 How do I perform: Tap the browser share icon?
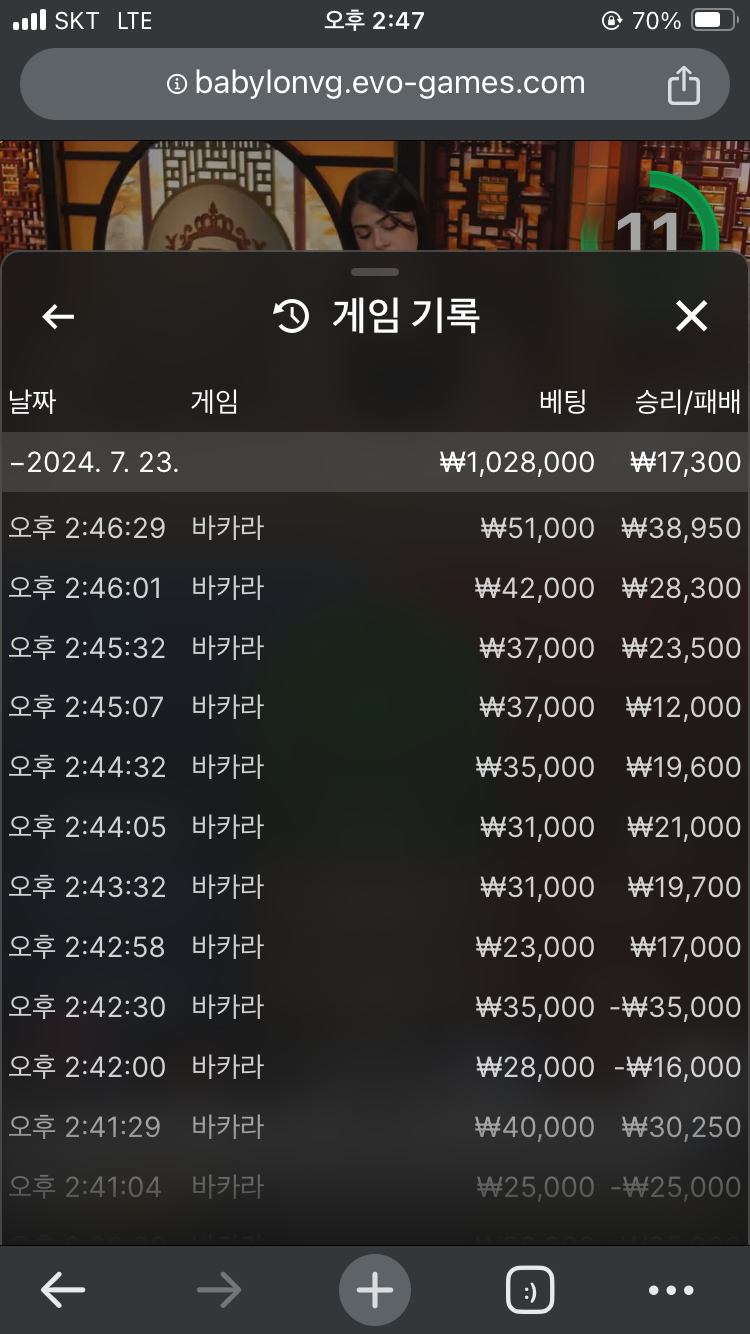(684, 84)
